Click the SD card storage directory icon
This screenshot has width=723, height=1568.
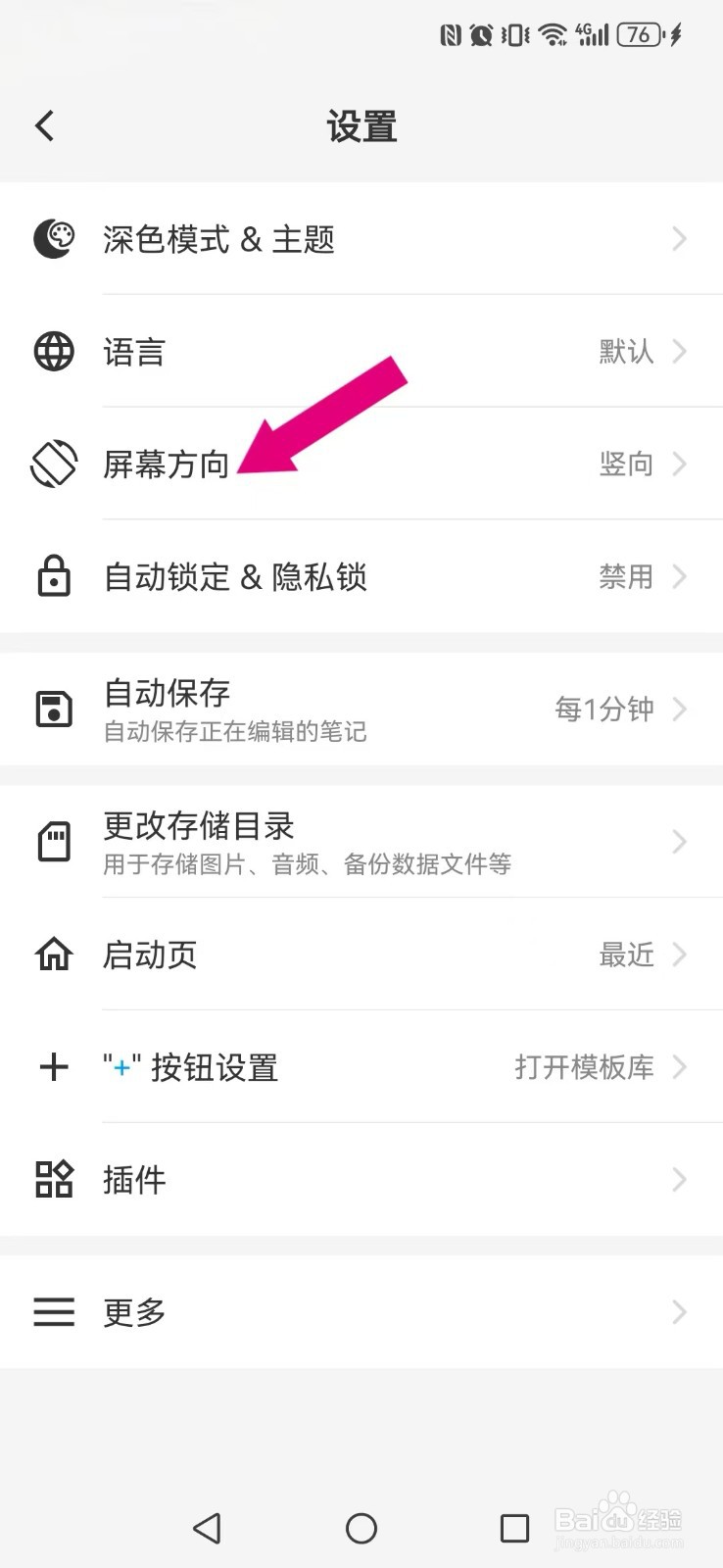coord(54,841)
